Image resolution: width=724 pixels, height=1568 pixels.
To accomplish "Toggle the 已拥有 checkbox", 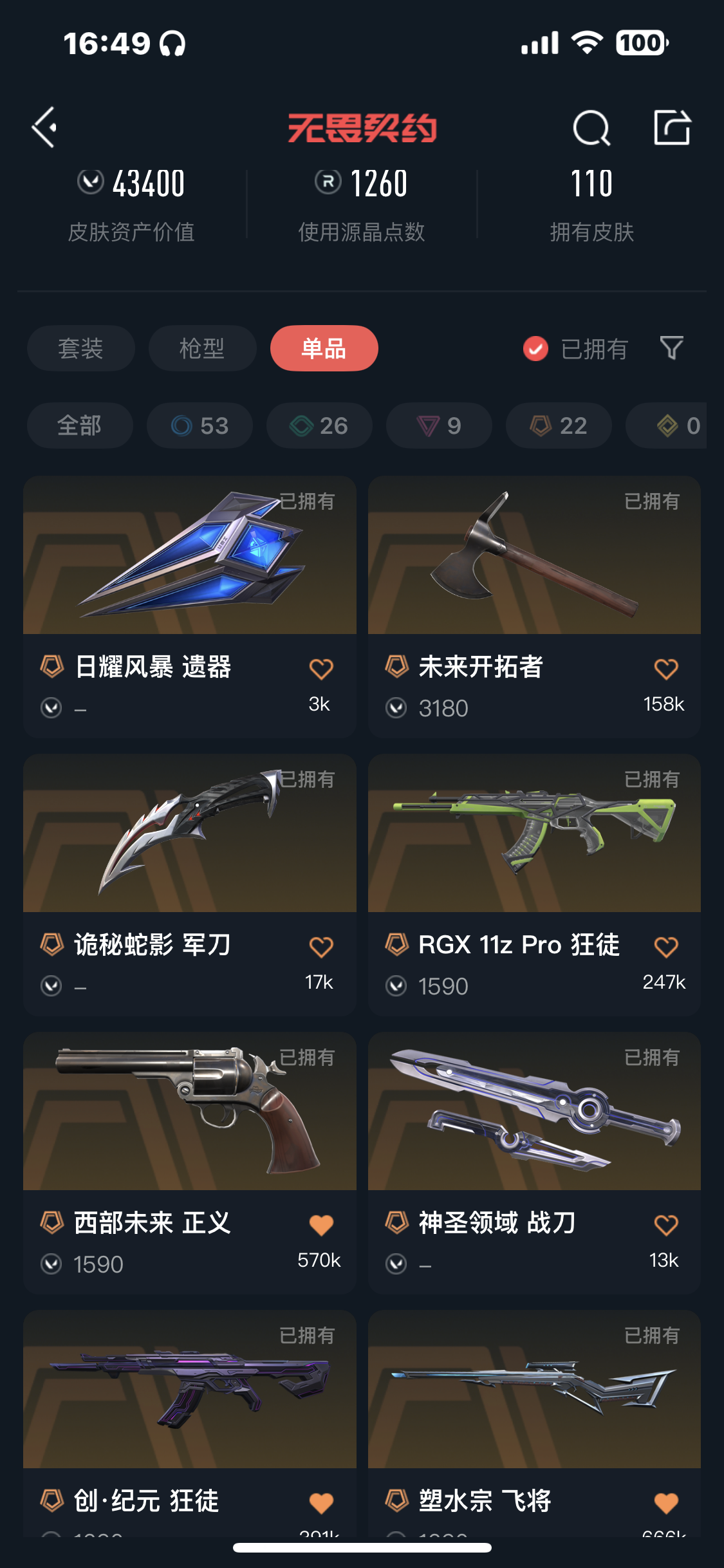I will (535, 349).
